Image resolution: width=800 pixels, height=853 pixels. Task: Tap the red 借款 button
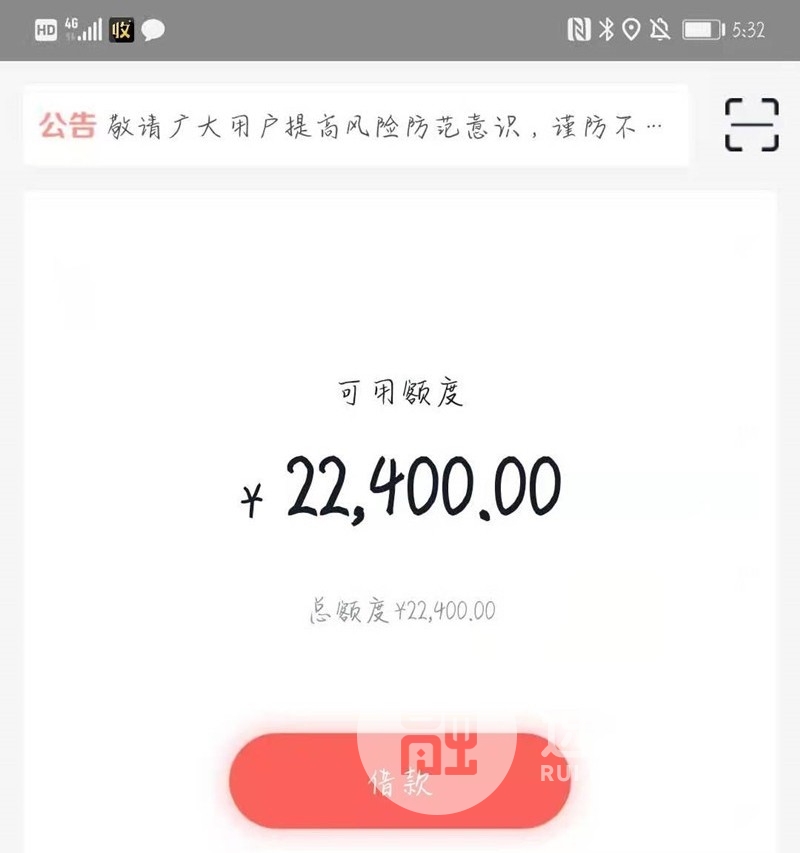tap(400, 781)
